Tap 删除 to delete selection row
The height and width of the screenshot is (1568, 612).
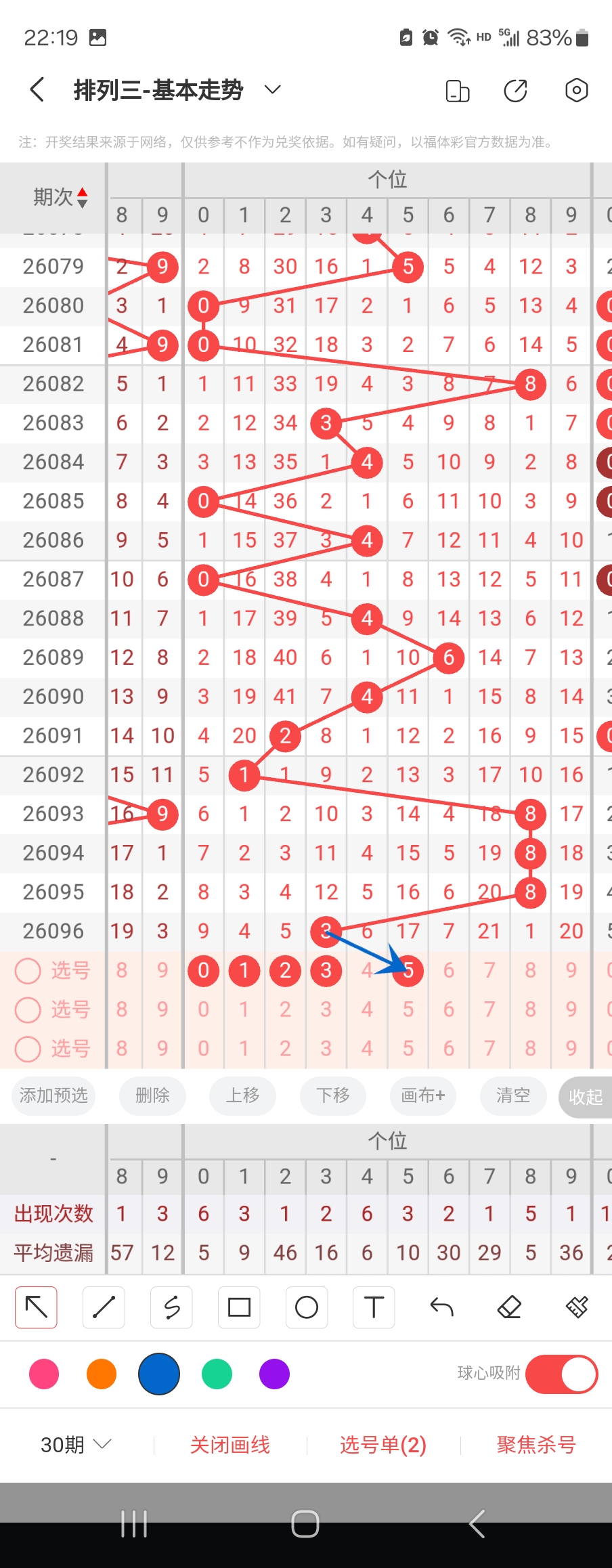(152, 1095)
